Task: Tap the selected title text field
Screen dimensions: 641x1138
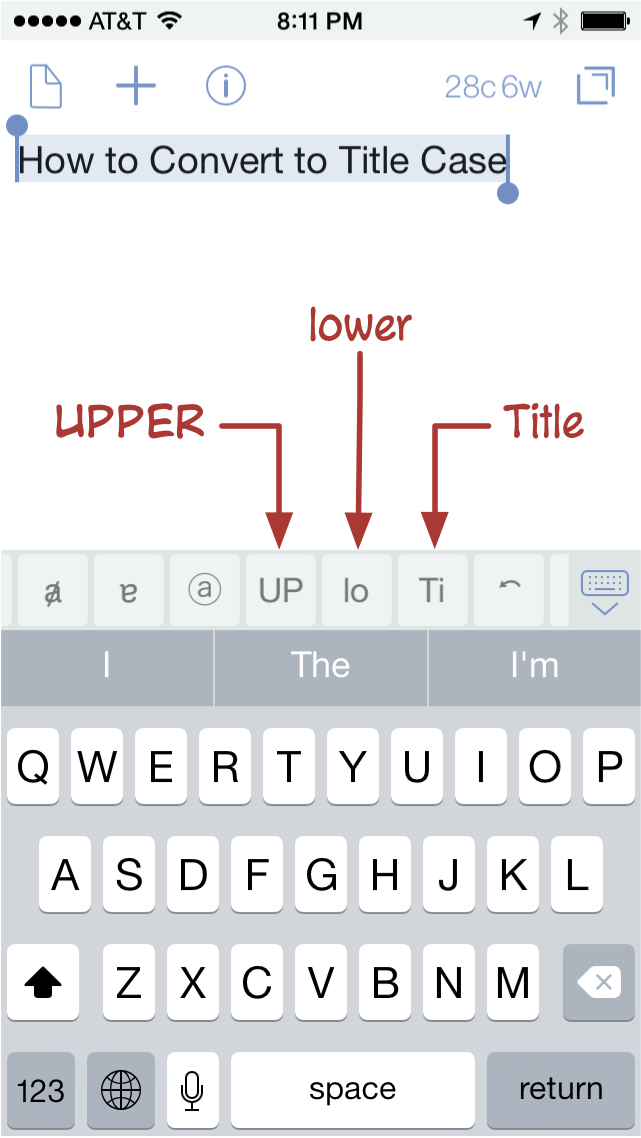Action: [x=262, y=160]
